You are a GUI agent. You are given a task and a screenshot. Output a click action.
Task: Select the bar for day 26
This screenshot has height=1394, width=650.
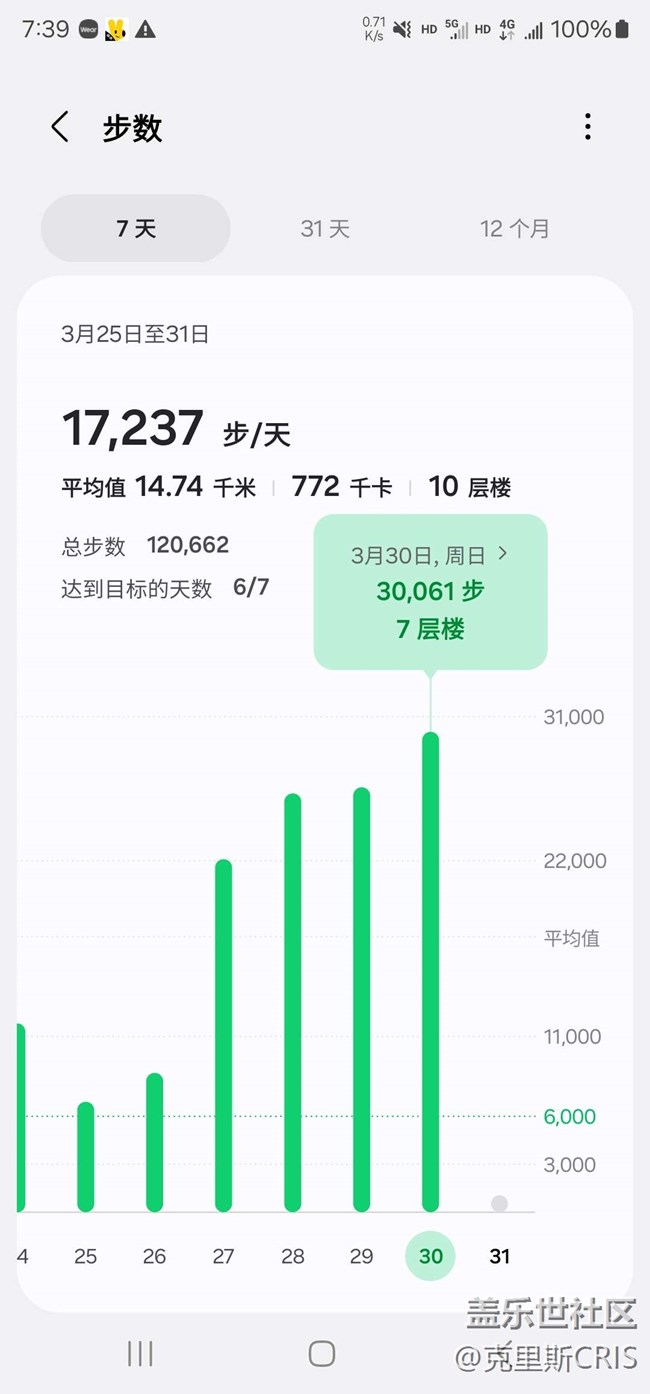(155, 1143)
